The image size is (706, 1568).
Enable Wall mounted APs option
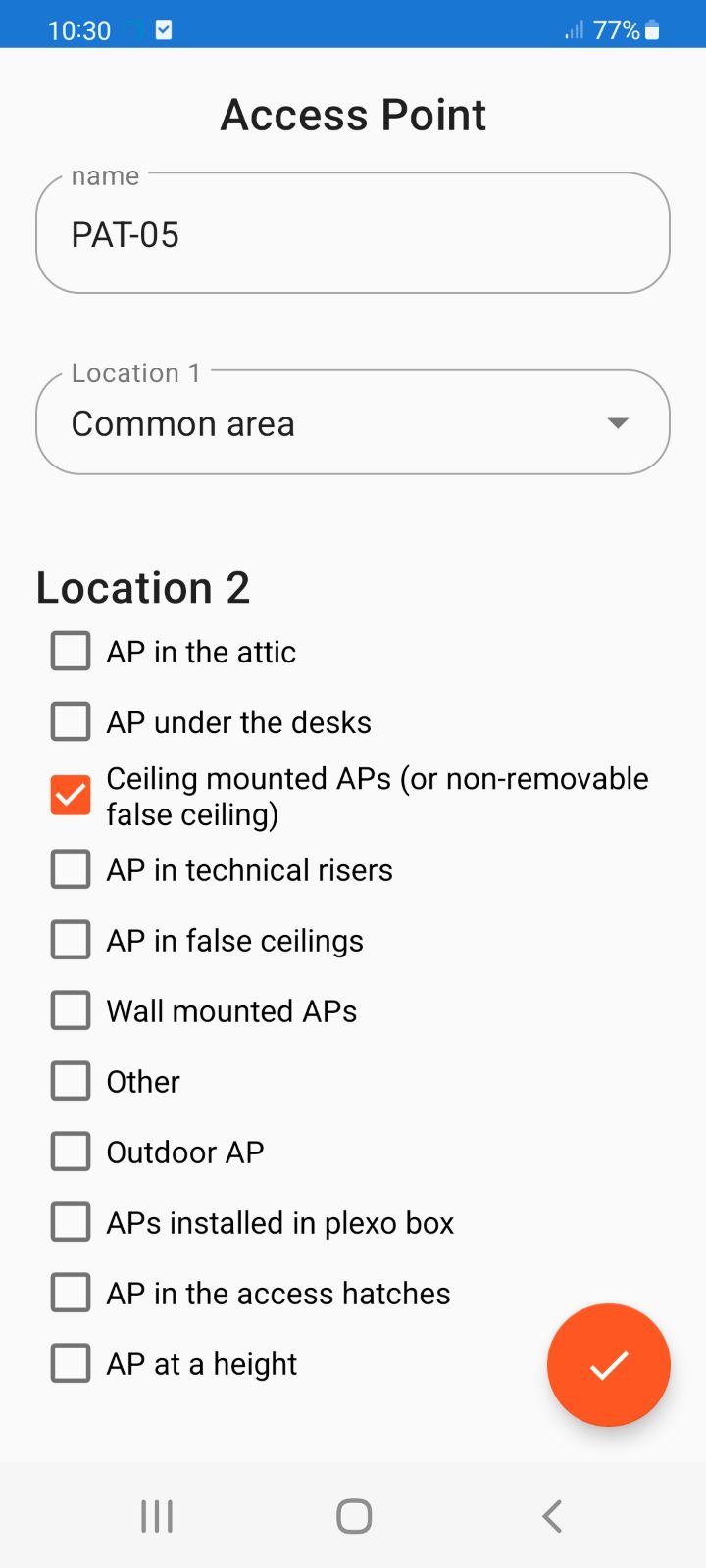coord(70,1009)
